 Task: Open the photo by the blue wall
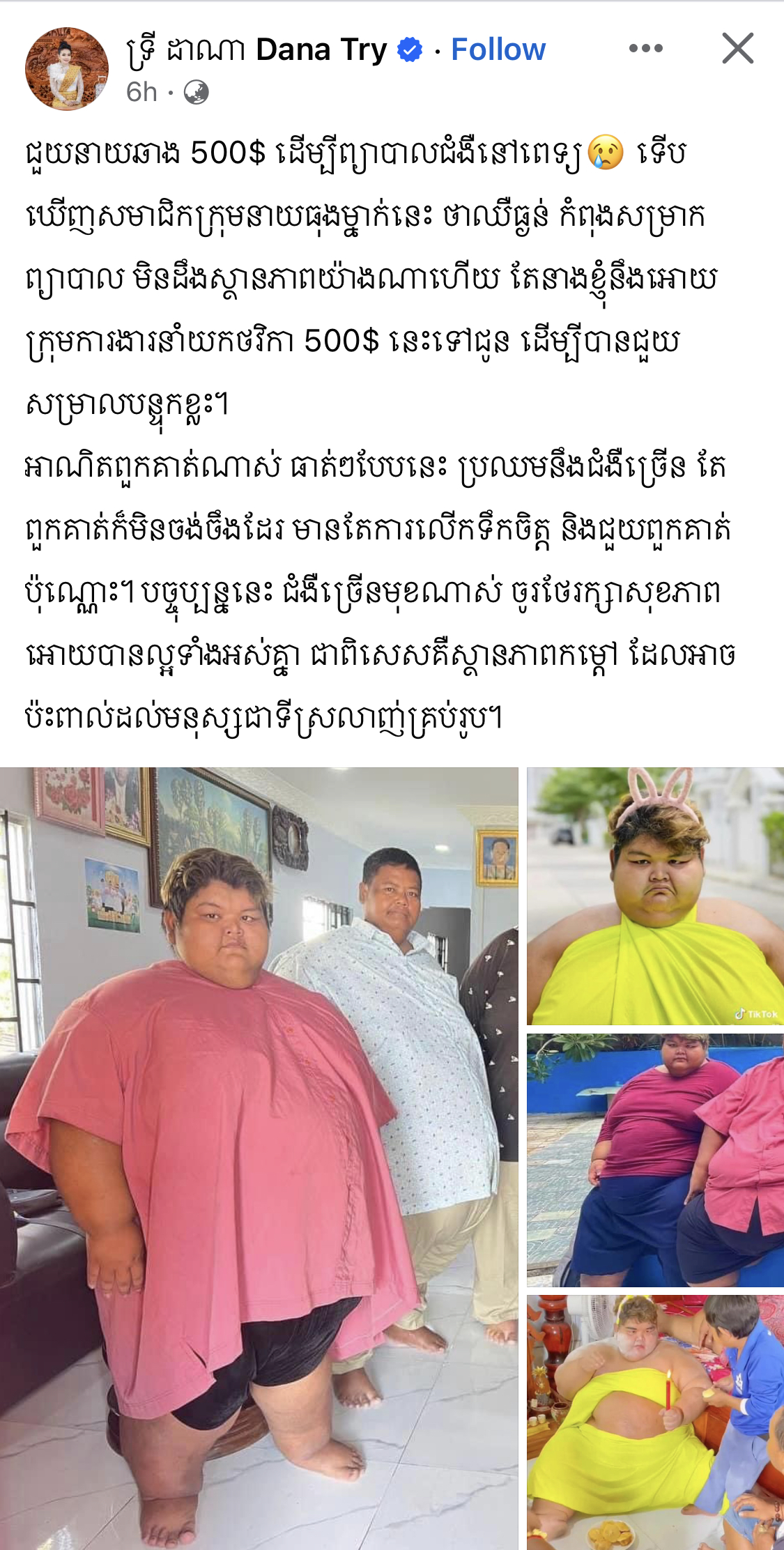click(655, 1160)
